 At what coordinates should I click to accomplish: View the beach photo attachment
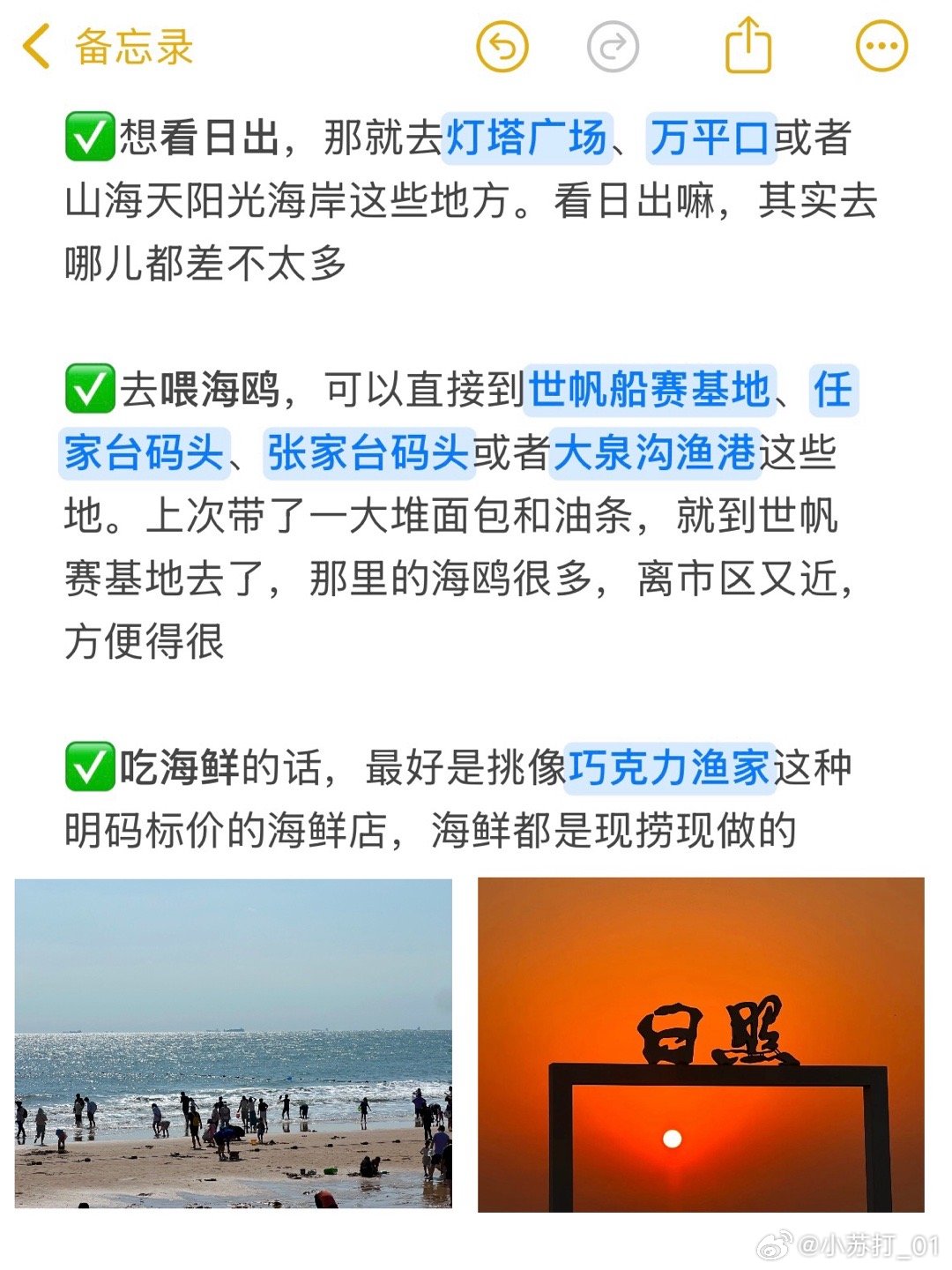234,1043
